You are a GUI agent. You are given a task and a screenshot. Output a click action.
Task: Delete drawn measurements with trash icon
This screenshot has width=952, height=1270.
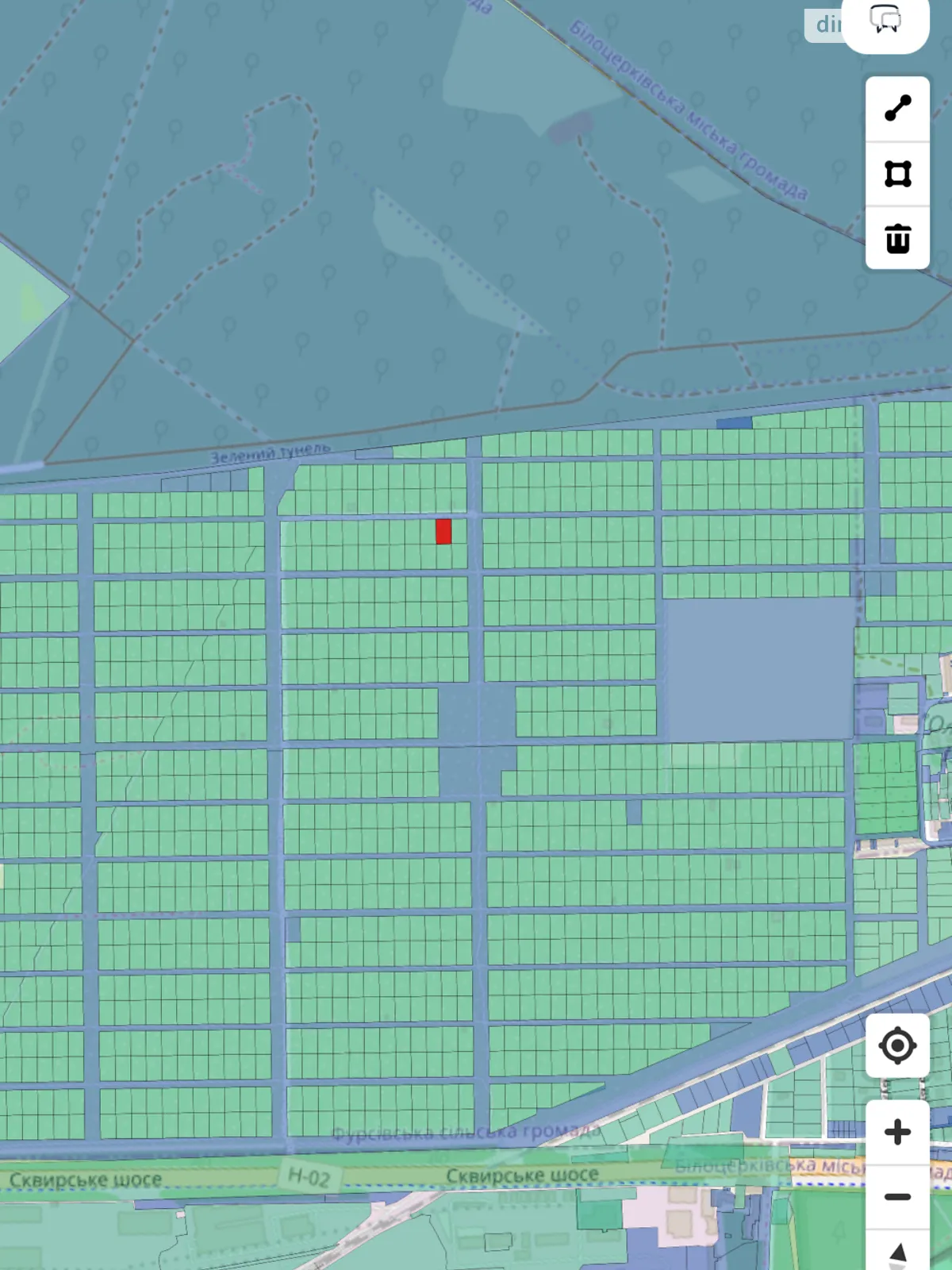pos(897,238)
